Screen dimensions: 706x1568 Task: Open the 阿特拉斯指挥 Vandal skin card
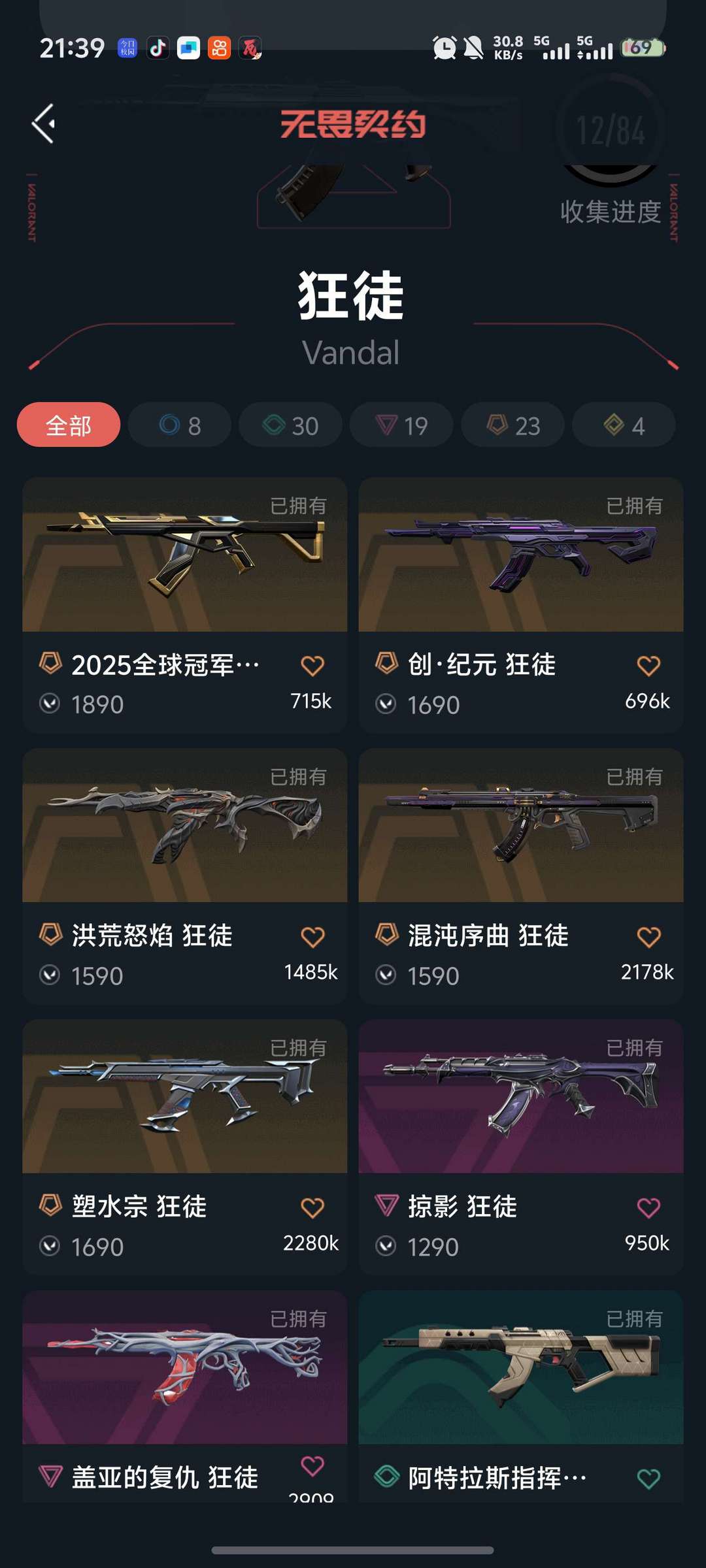520,1367
